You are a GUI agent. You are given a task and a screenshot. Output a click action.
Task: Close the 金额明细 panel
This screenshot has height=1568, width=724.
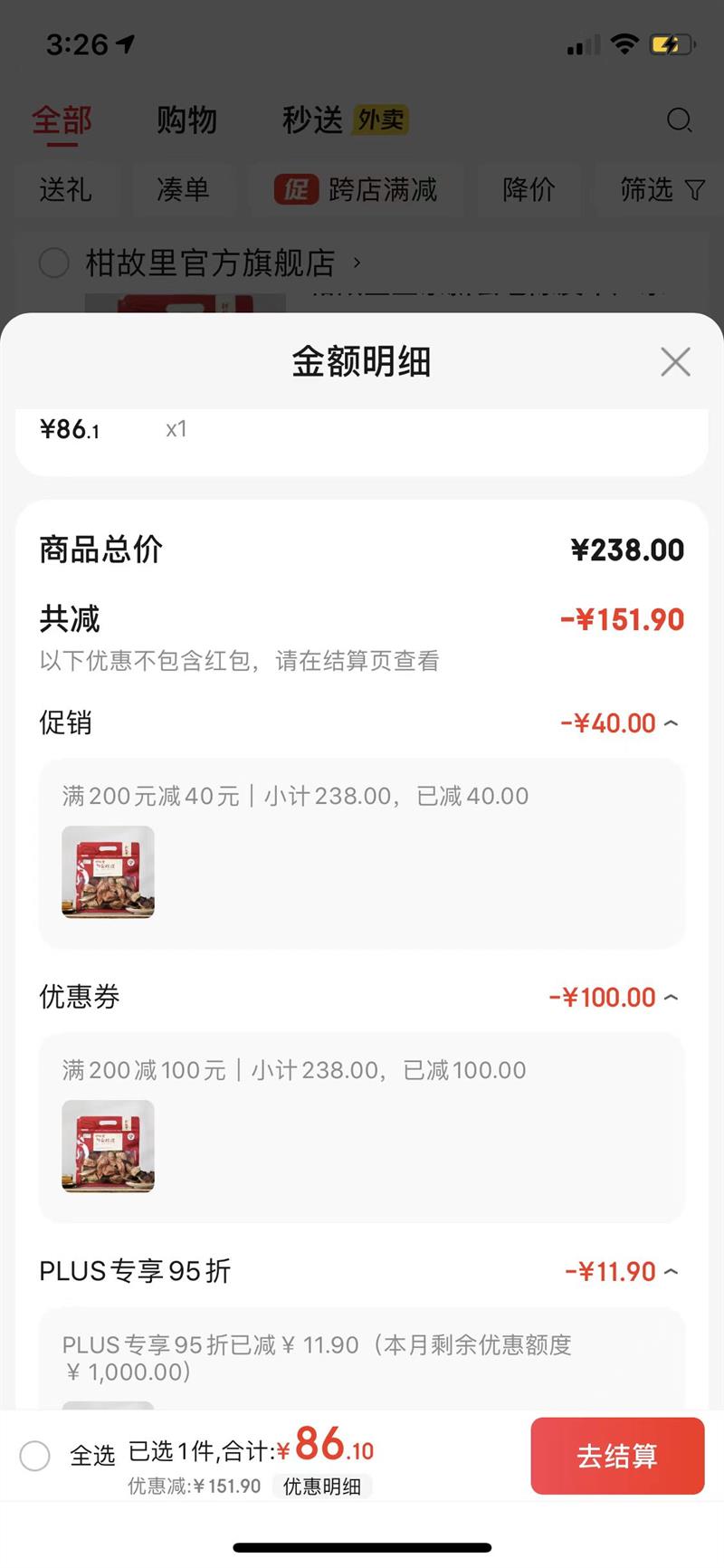tap(675, 362)
